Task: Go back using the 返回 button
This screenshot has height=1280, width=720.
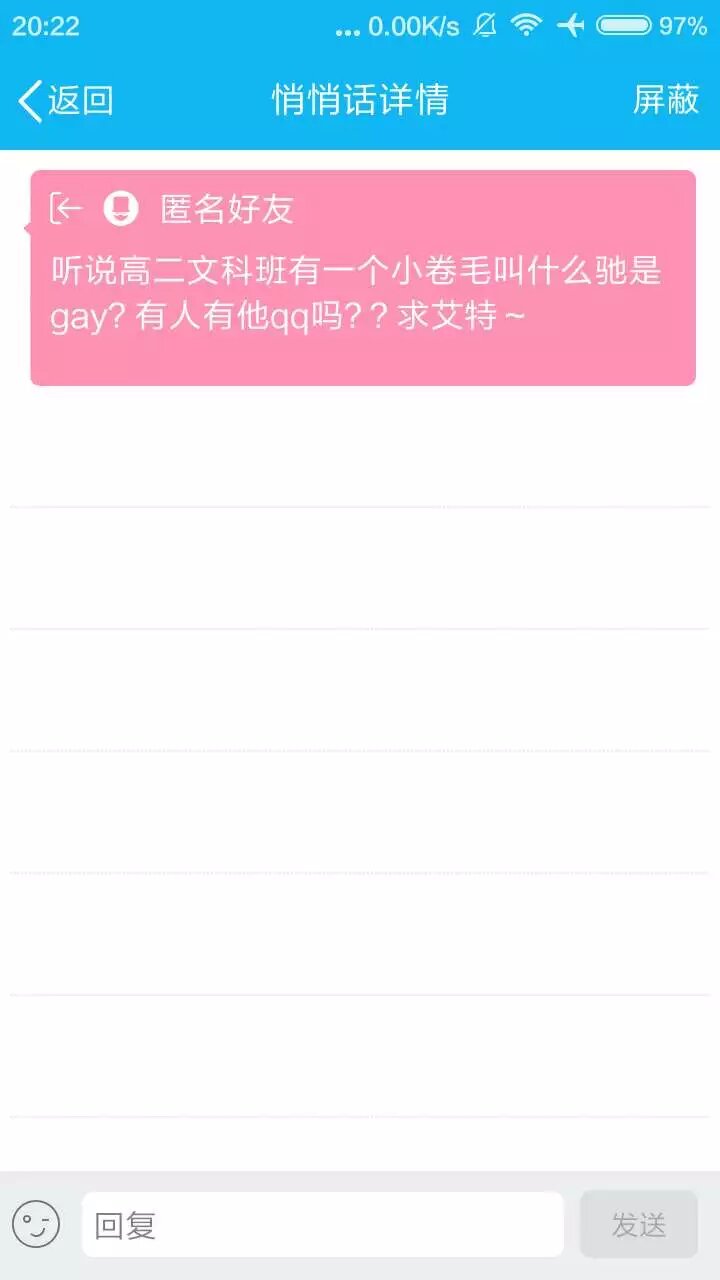Action: (x=65, y=100)
